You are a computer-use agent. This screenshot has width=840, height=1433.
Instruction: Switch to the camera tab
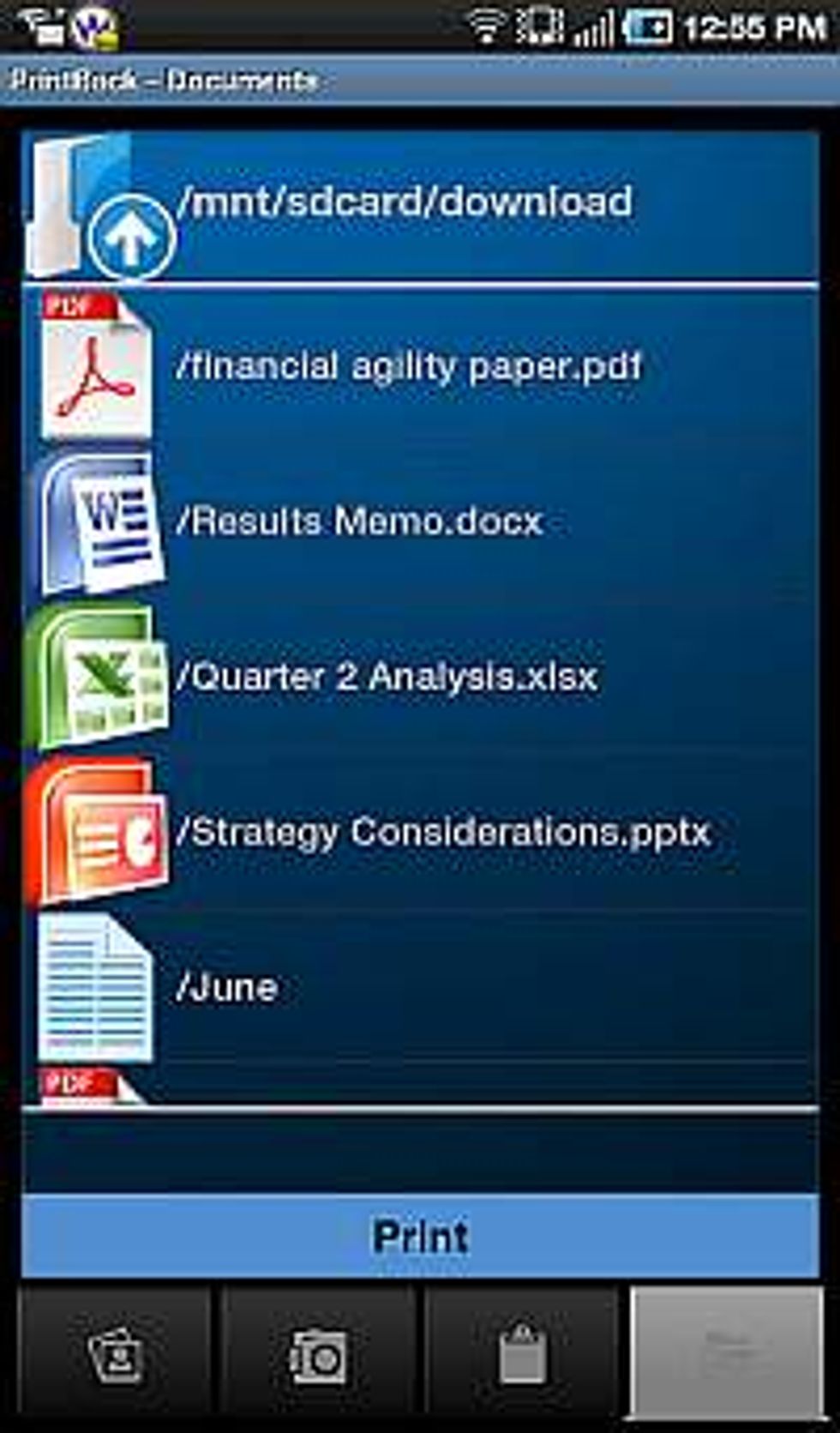pos(318,1356)
